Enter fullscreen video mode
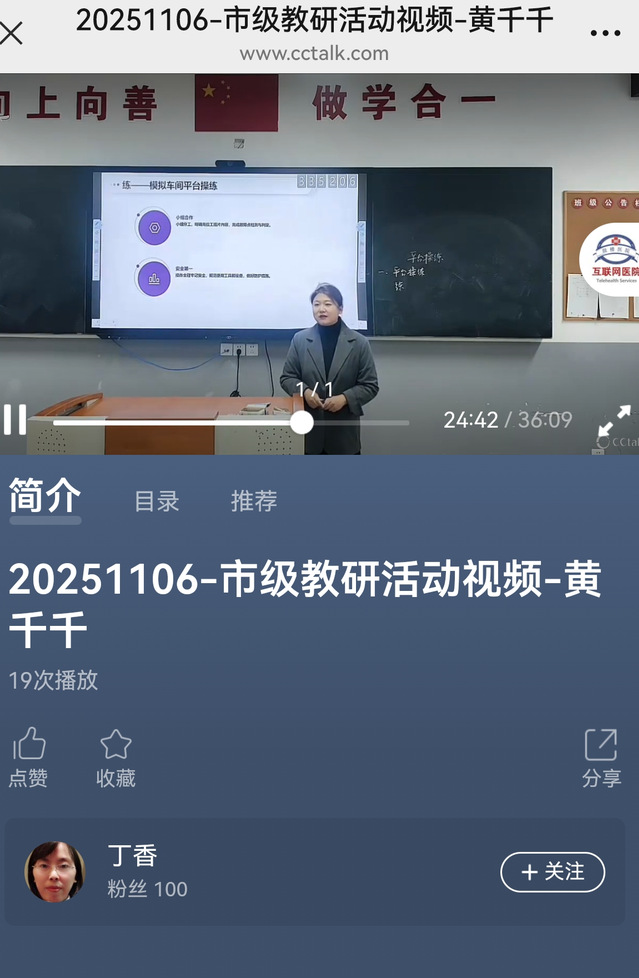 coord(614,422)
